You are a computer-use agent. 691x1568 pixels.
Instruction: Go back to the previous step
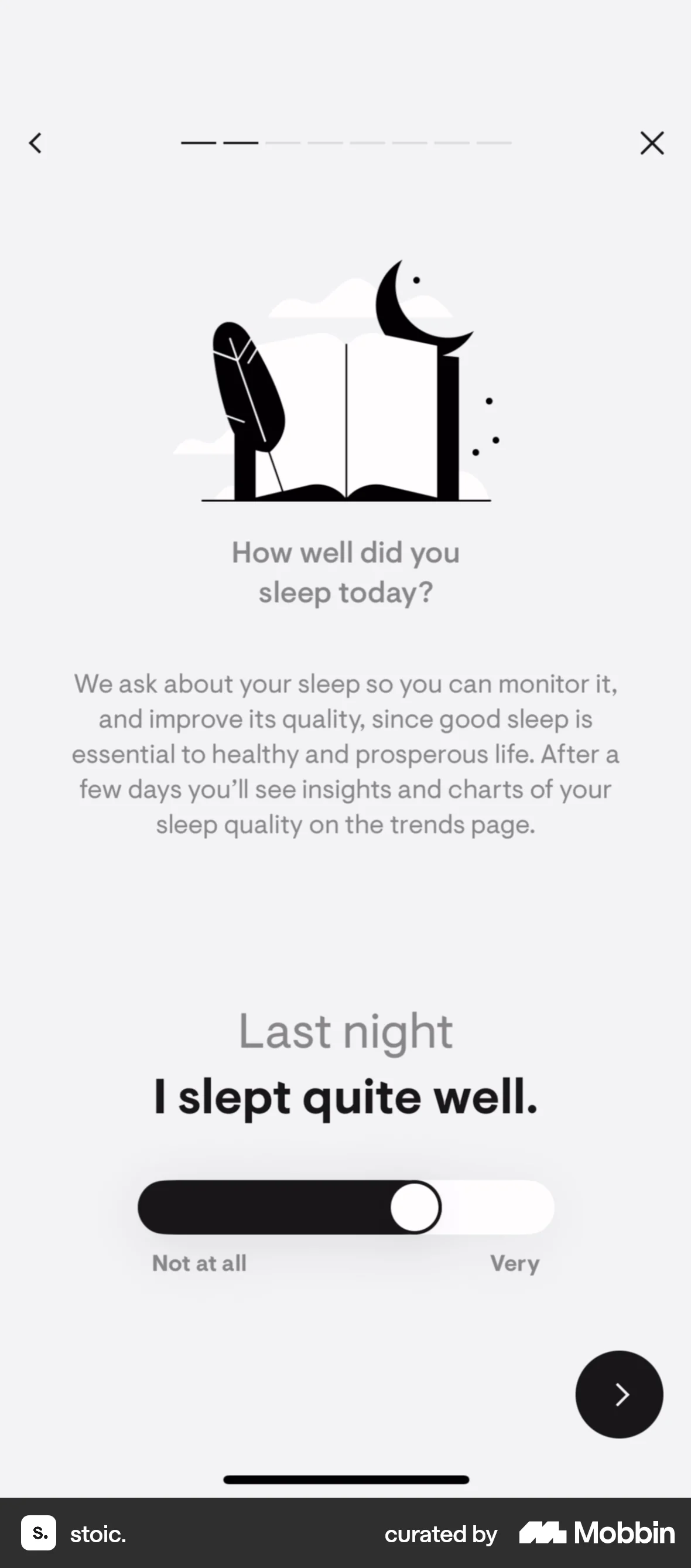(x=35, y=143)
